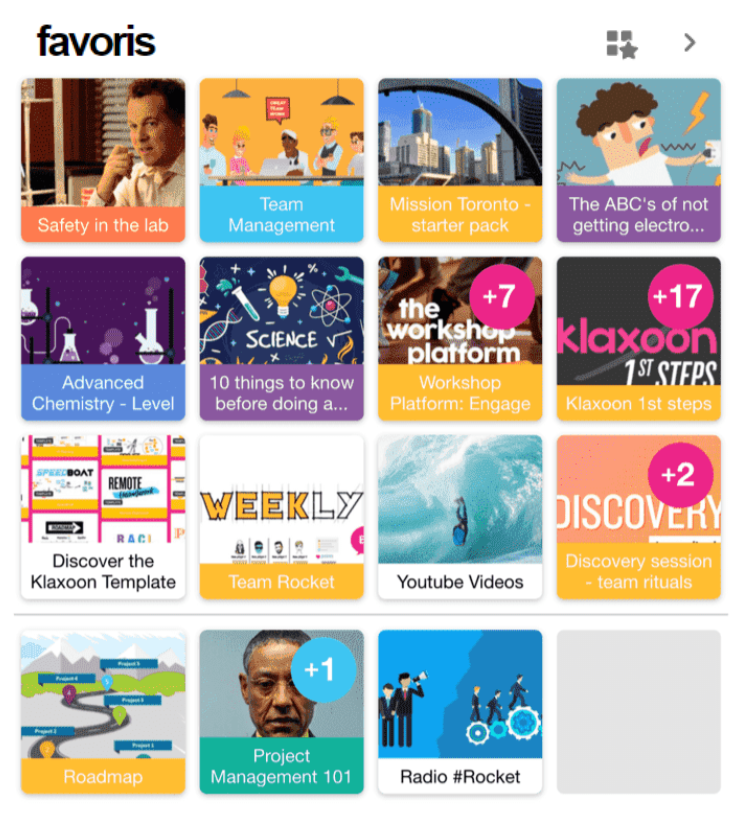Open the Workshop Platform: Engage card
The width and height of the screenshot is (741, 816).
click(460, 338)
